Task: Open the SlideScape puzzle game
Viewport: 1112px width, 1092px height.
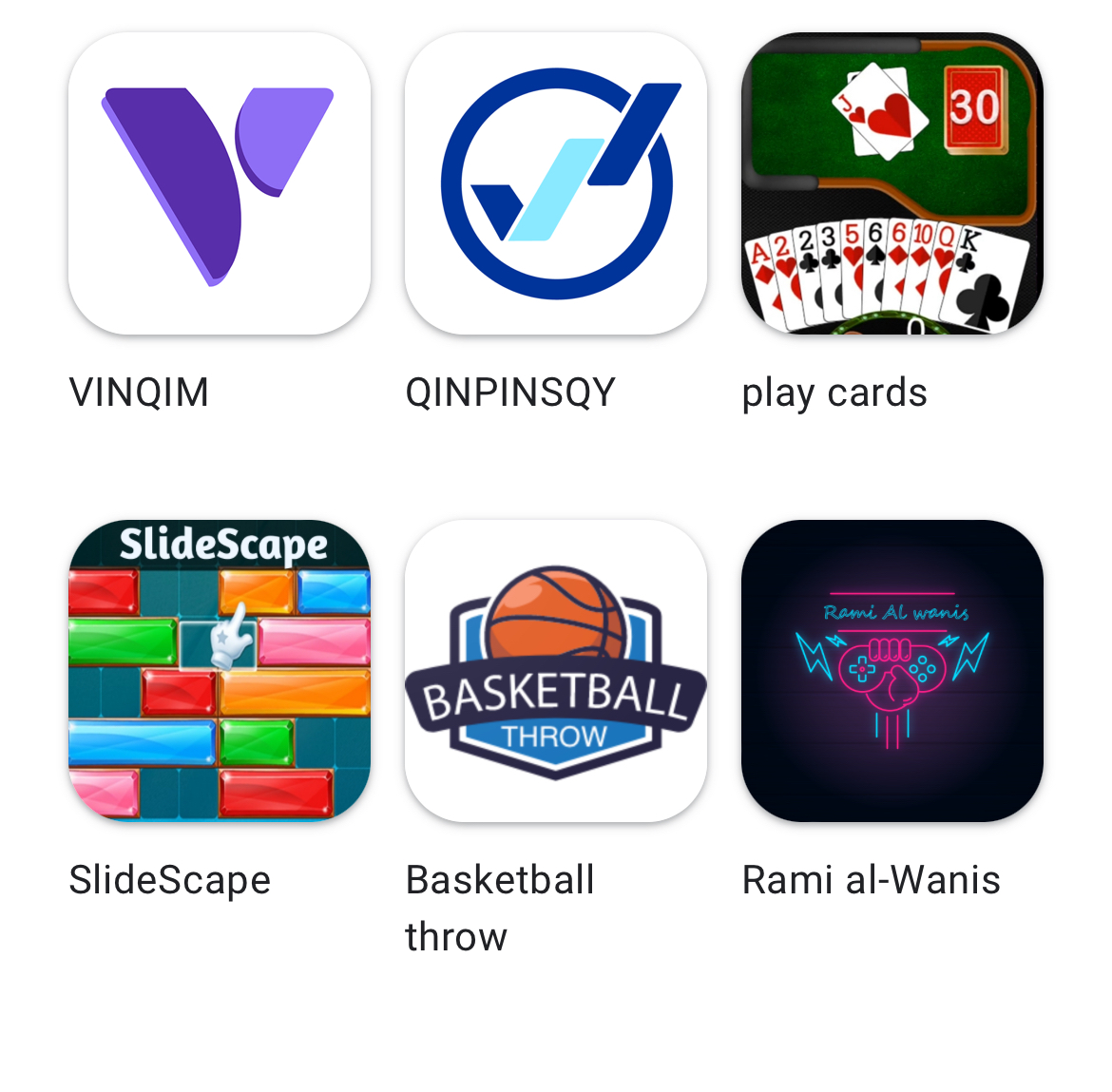Action: (x=220, y=671)
